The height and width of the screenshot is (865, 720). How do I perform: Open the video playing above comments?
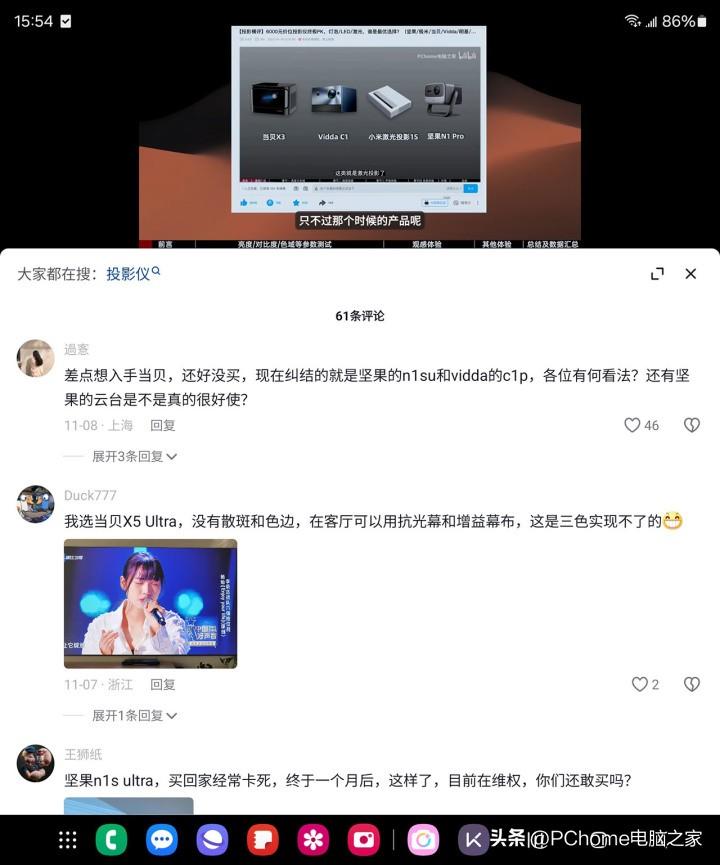click(358, 120)
